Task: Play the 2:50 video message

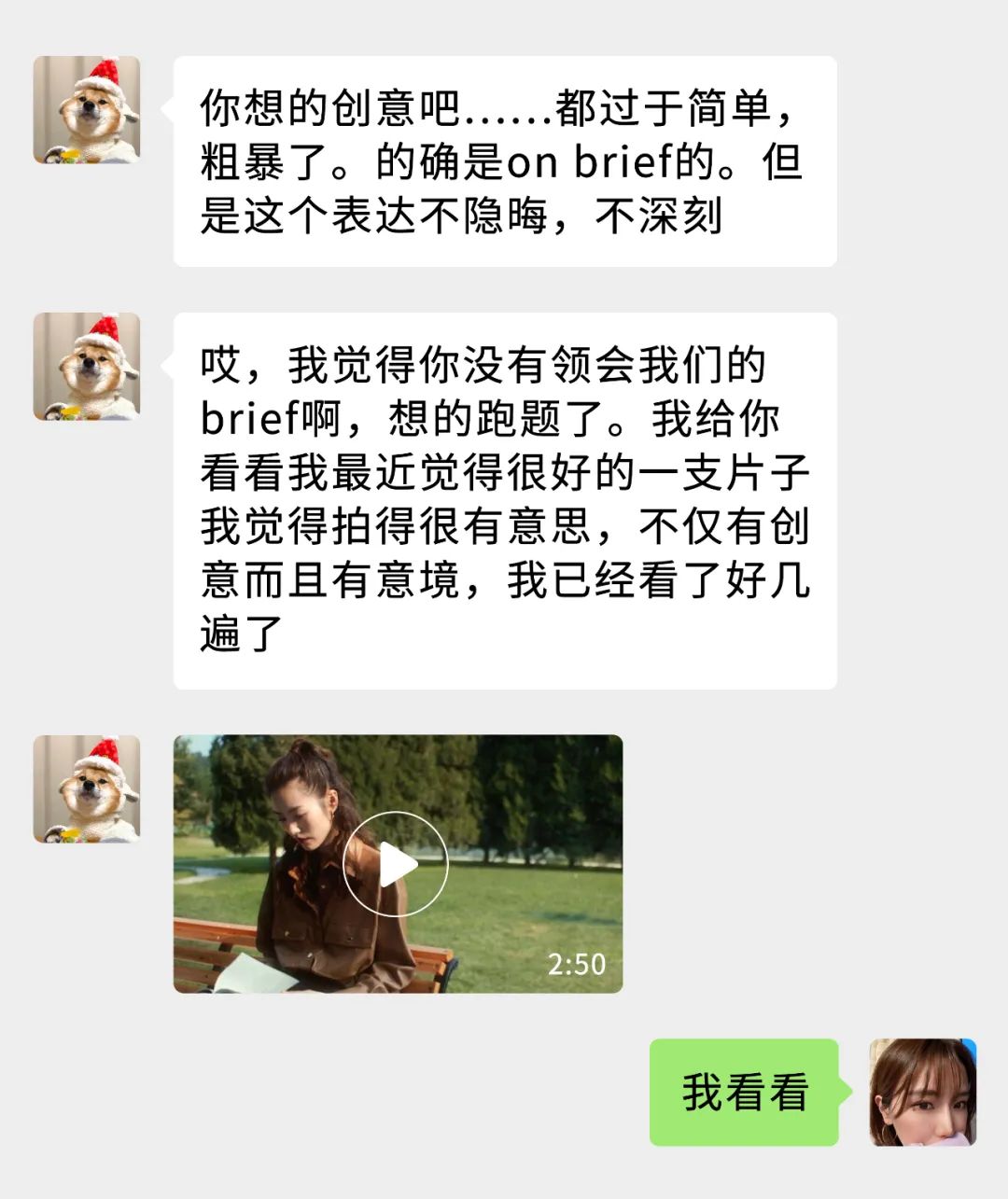Action: (396, 864)
